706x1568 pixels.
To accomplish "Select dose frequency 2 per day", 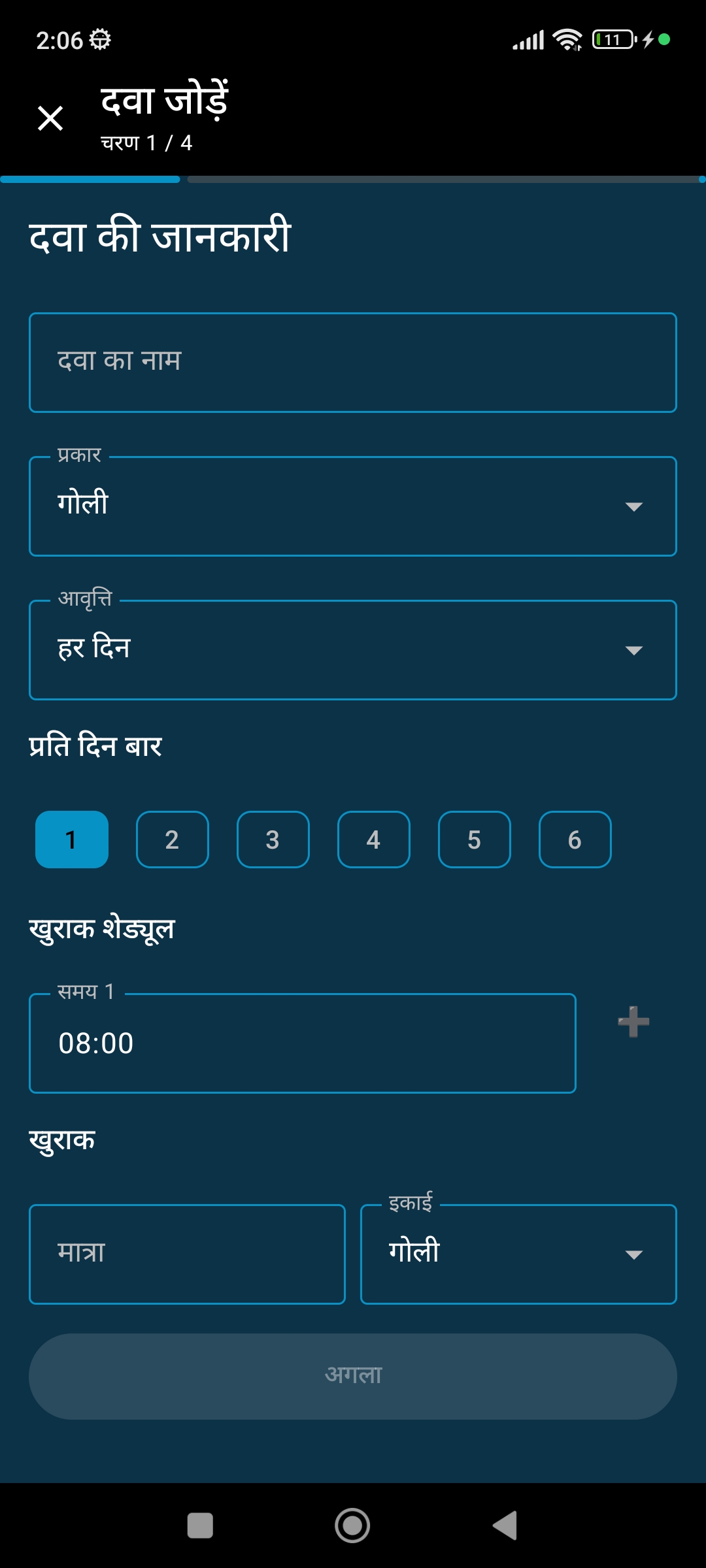I will (x=172, y=840).
